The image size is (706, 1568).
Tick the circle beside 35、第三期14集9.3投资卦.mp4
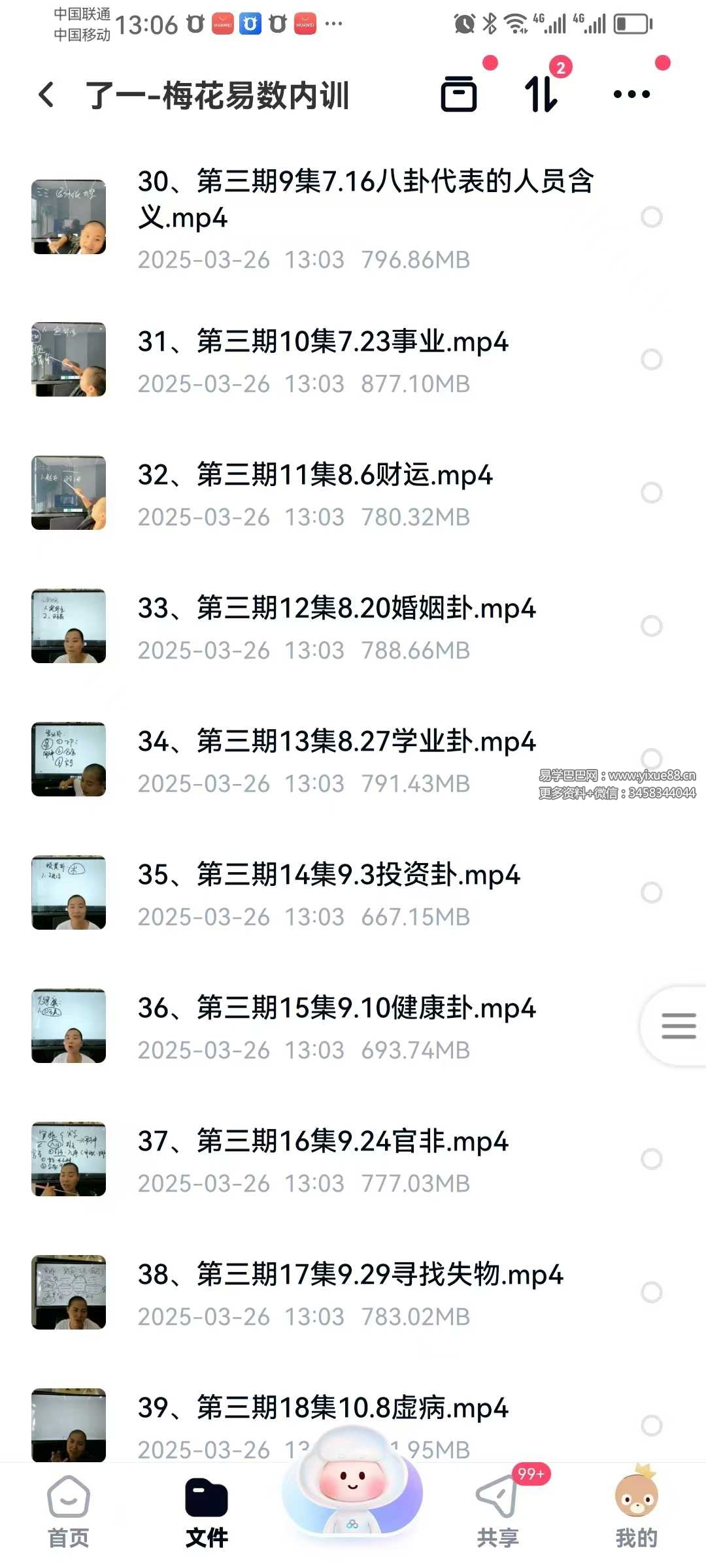point(651,892)
